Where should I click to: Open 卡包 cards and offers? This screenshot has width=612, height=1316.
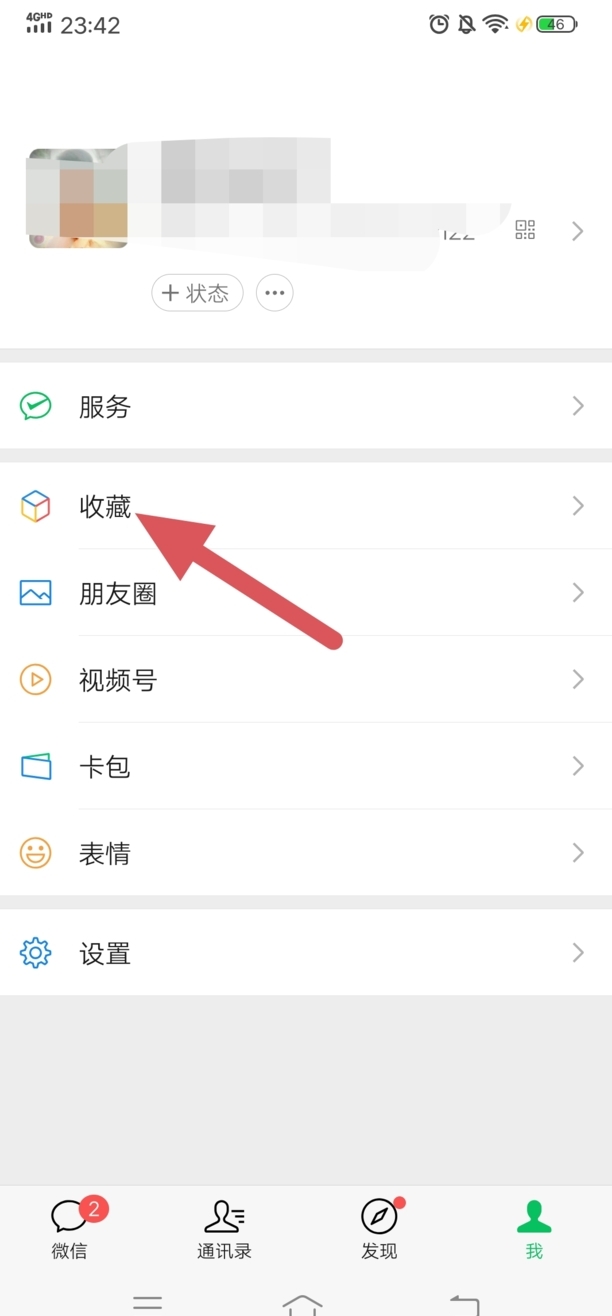tap(306, 766)
